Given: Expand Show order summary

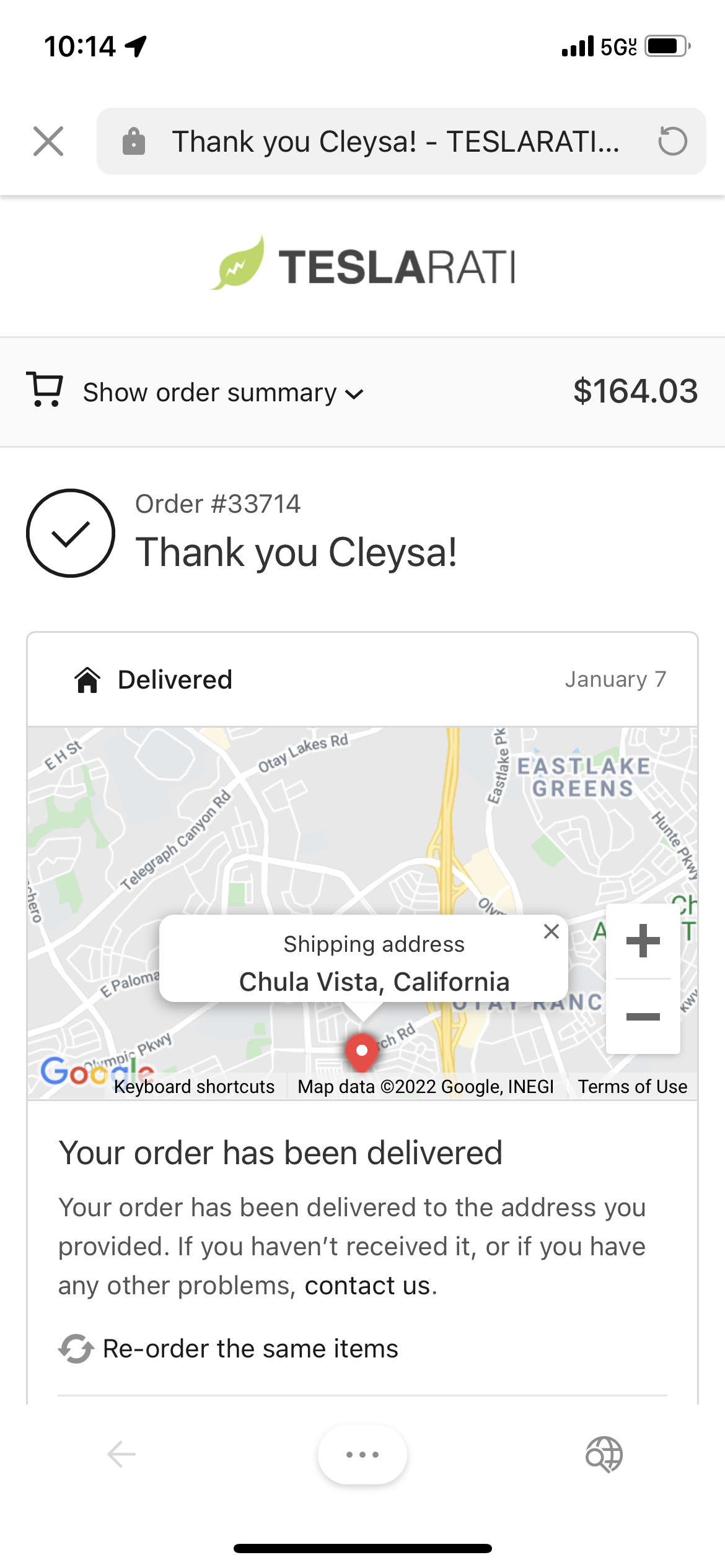Looking at the screenshot, I should pos(223,393).
